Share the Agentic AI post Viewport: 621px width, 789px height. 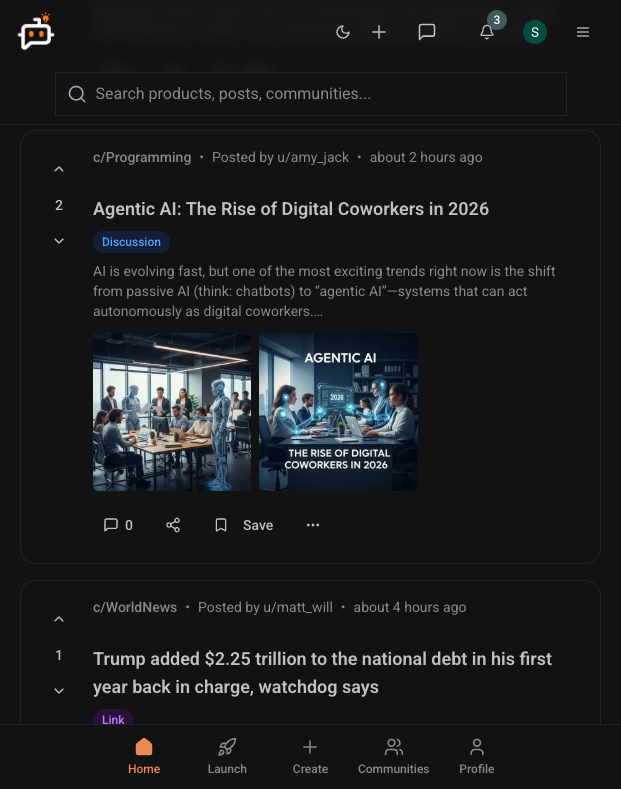pyautogui.click(x=173, y=525)
